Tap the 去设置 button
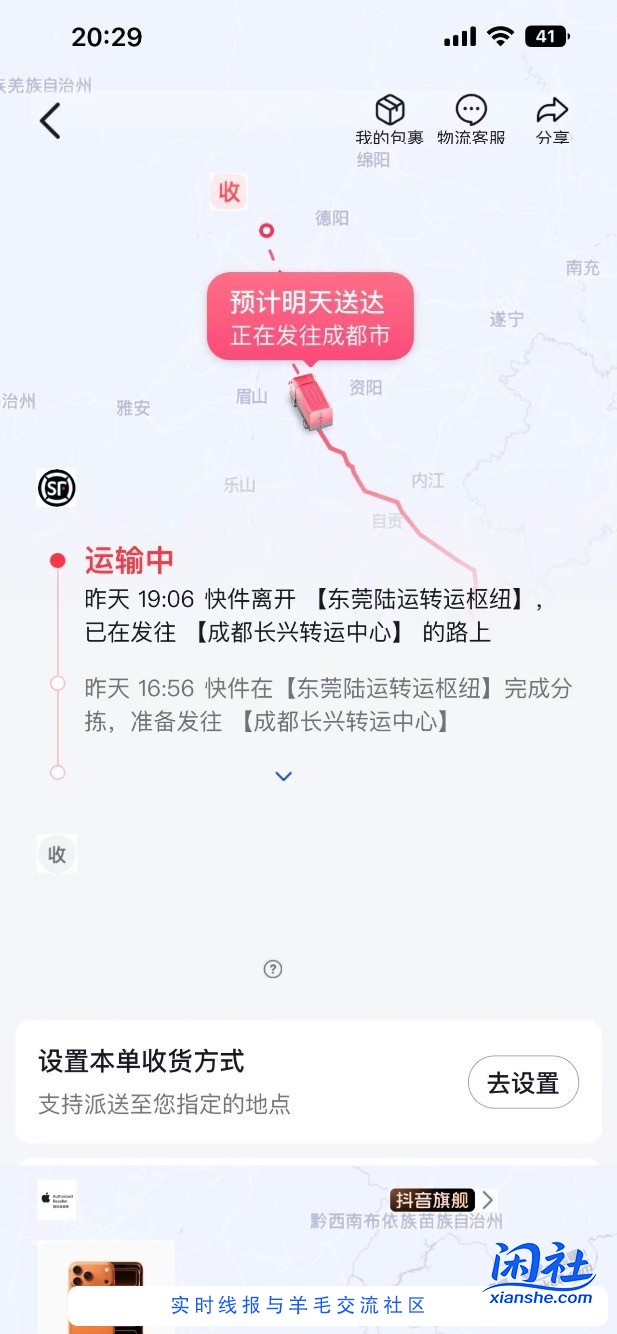 click(523, 1082)
